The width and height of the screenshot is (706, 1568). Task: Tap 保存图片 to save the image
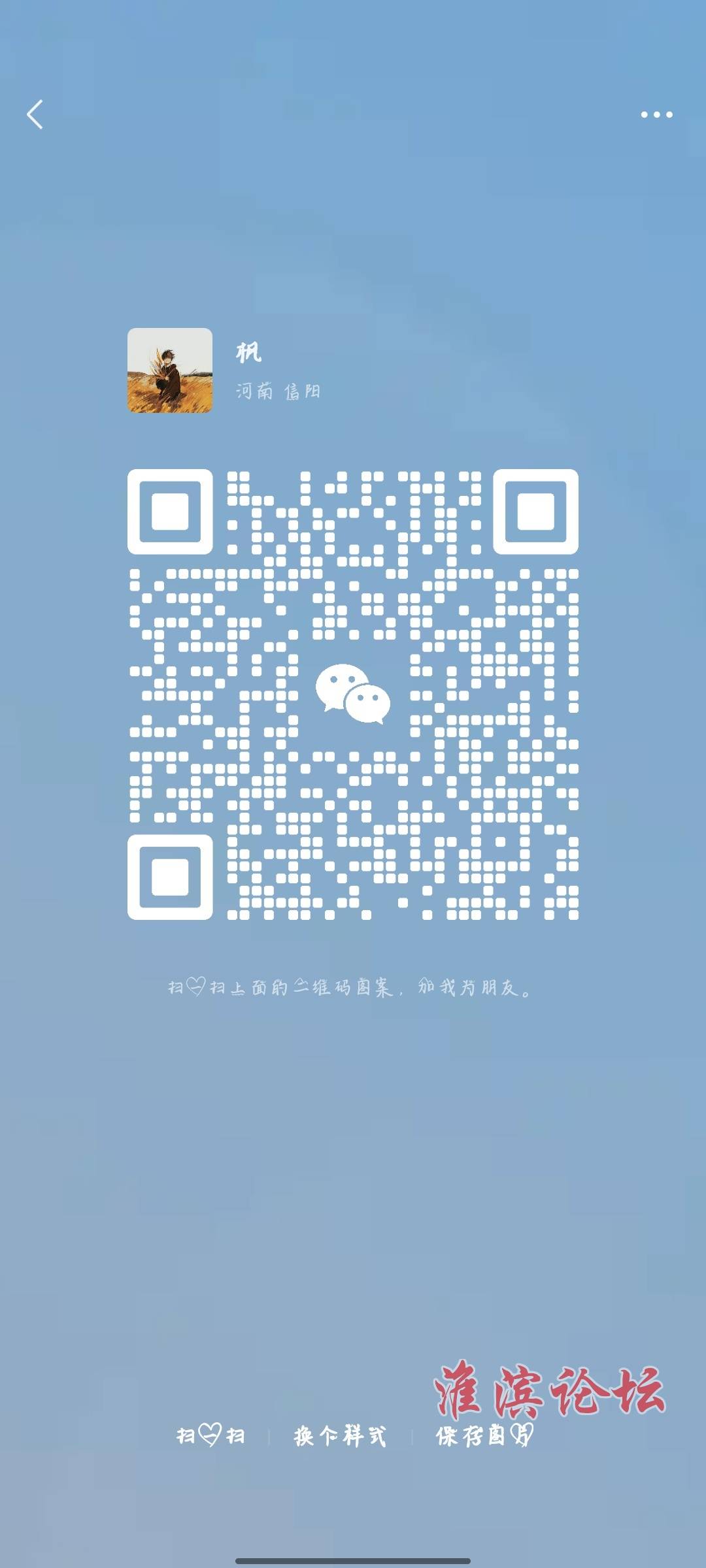(x=484, y=1435)
